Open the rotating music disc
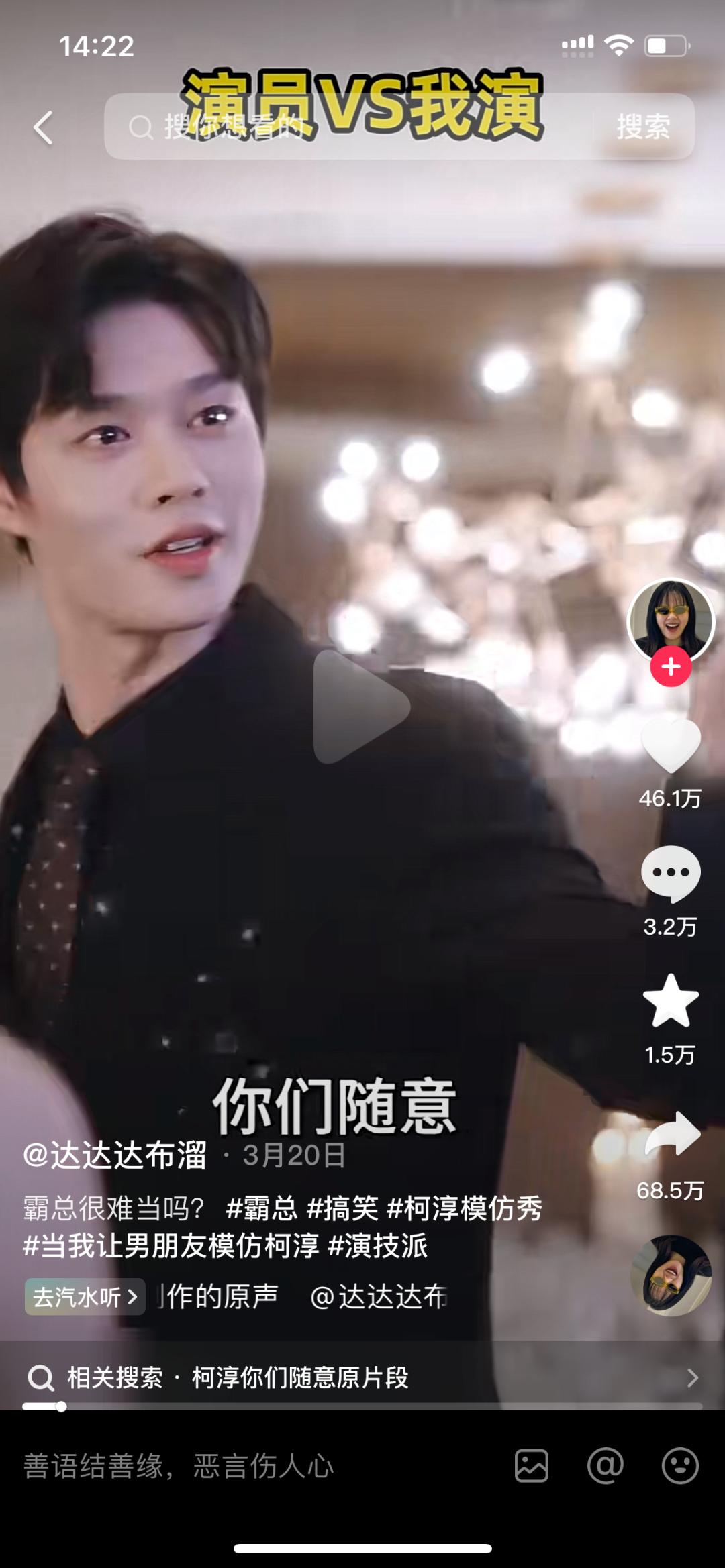Screen dimensions: 725x1568 671,1275
